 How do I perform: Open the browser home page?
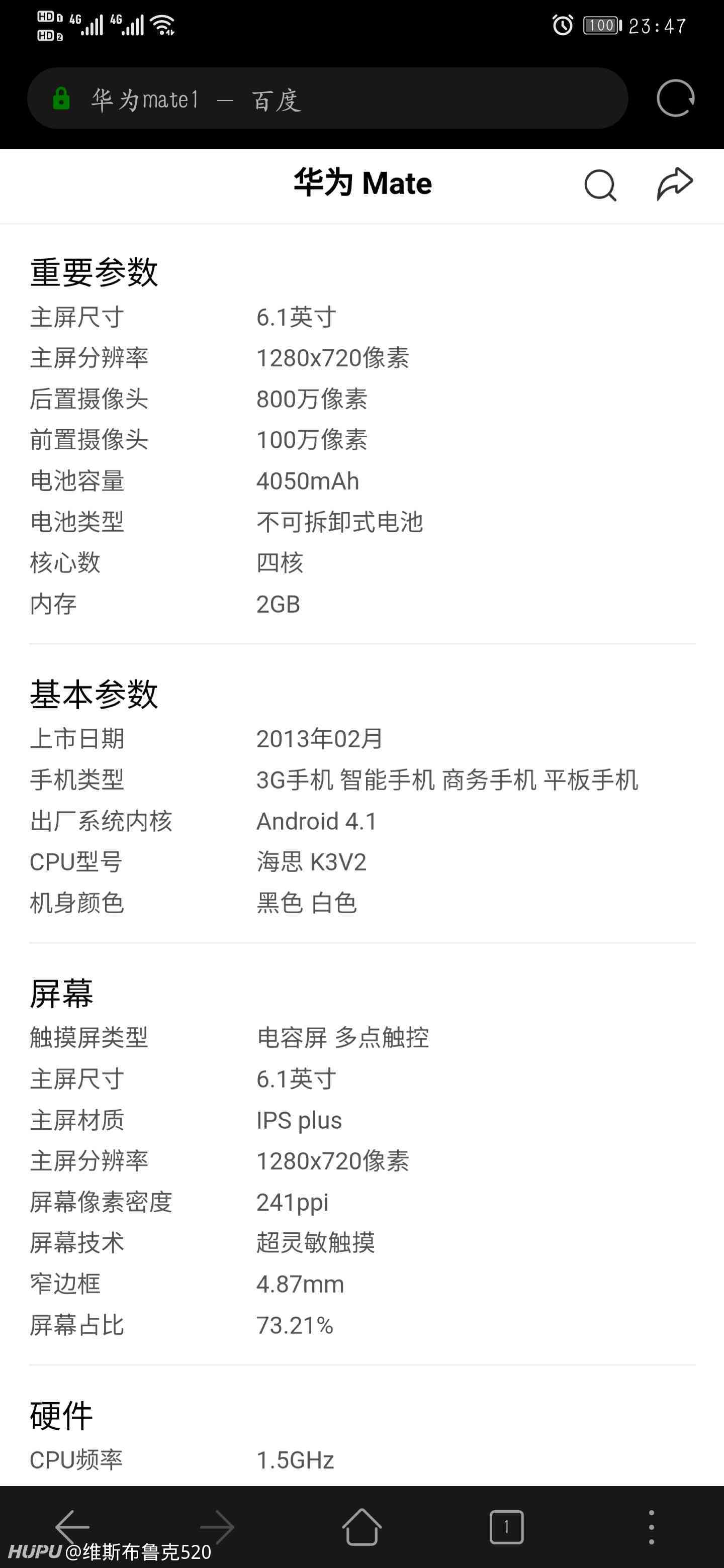coord(361,1527)
